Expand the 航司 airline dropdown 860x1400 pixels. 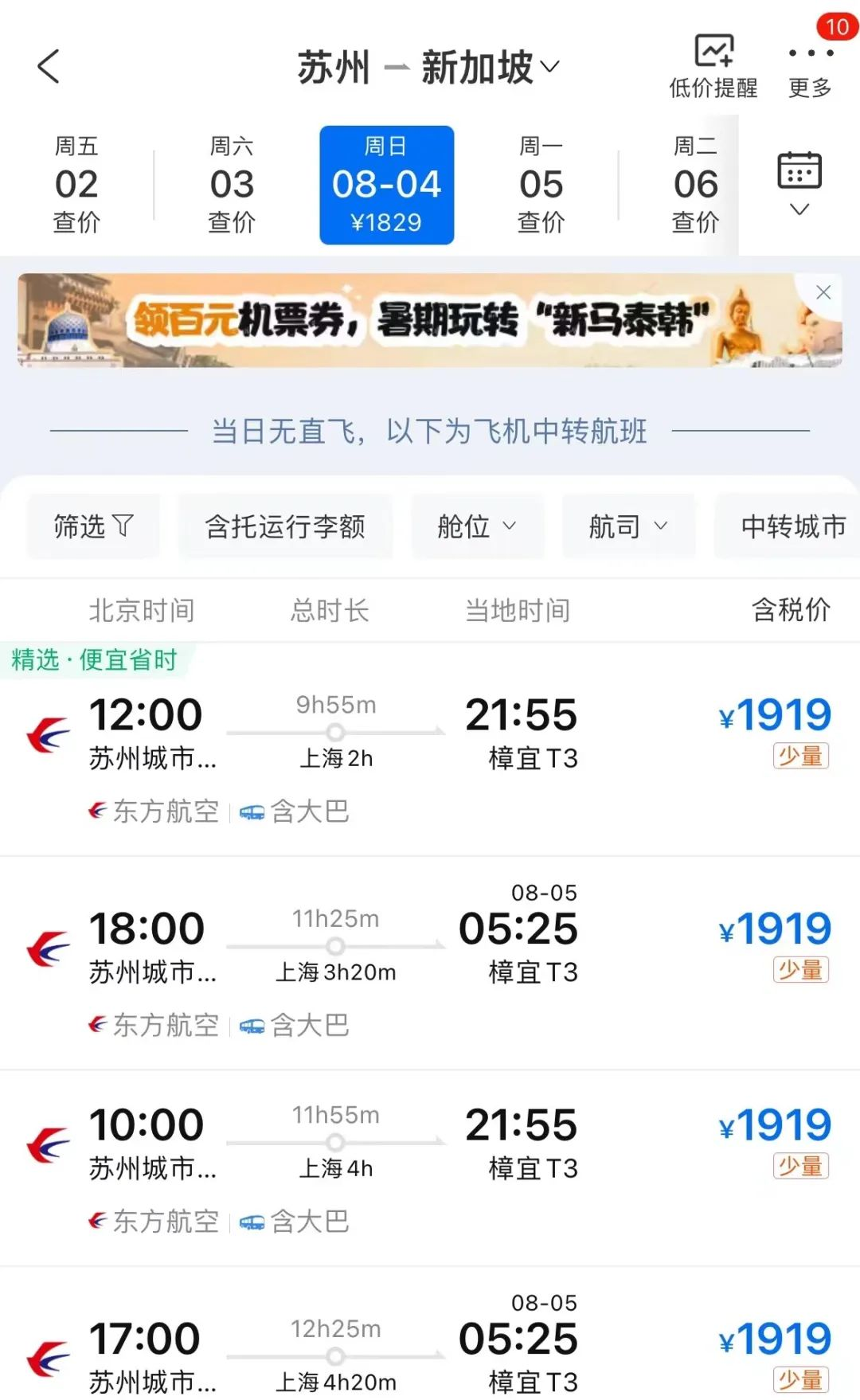click(627, 526)
